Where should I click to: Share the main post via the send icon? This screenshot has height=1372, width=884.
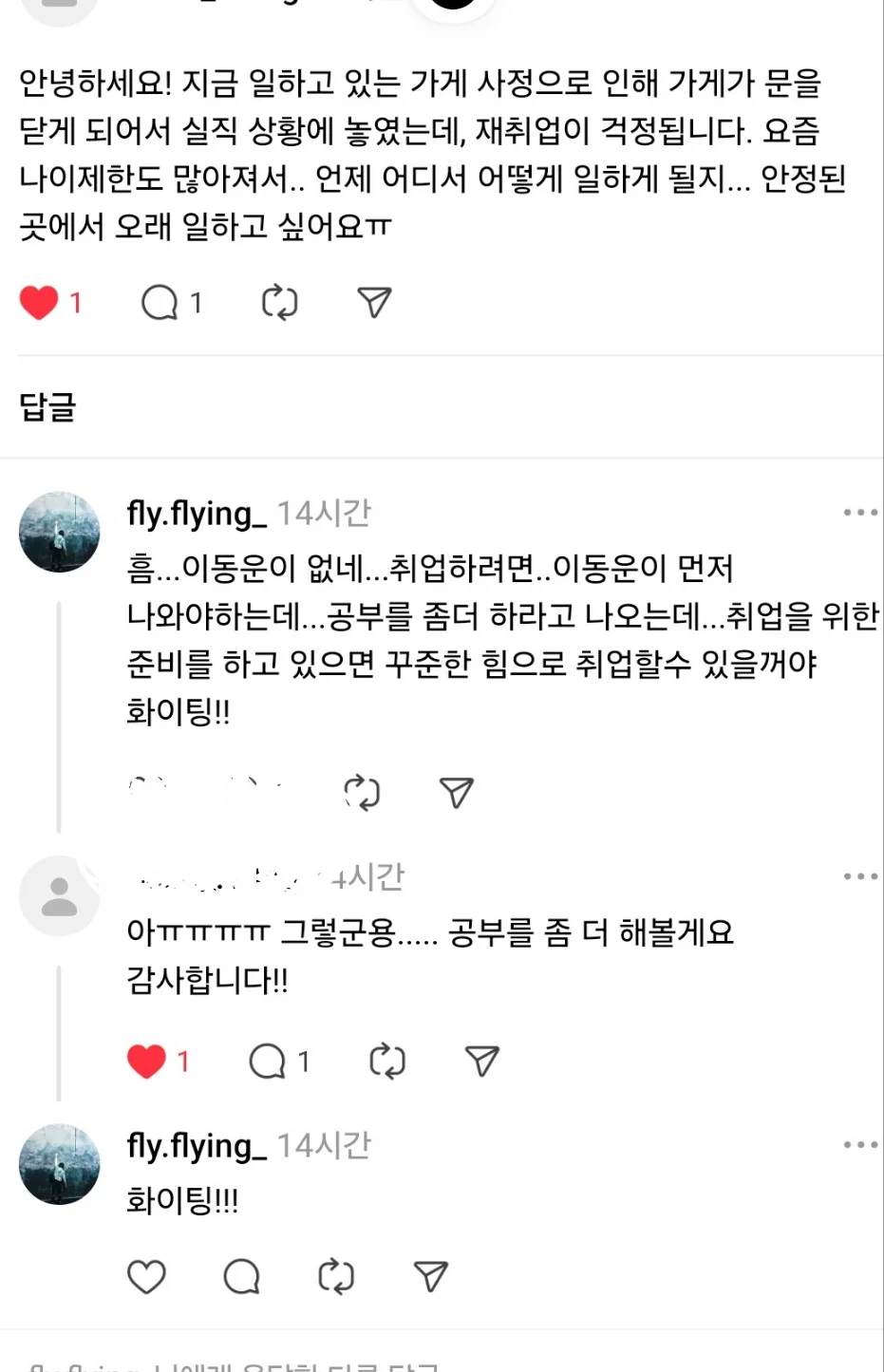373,300
